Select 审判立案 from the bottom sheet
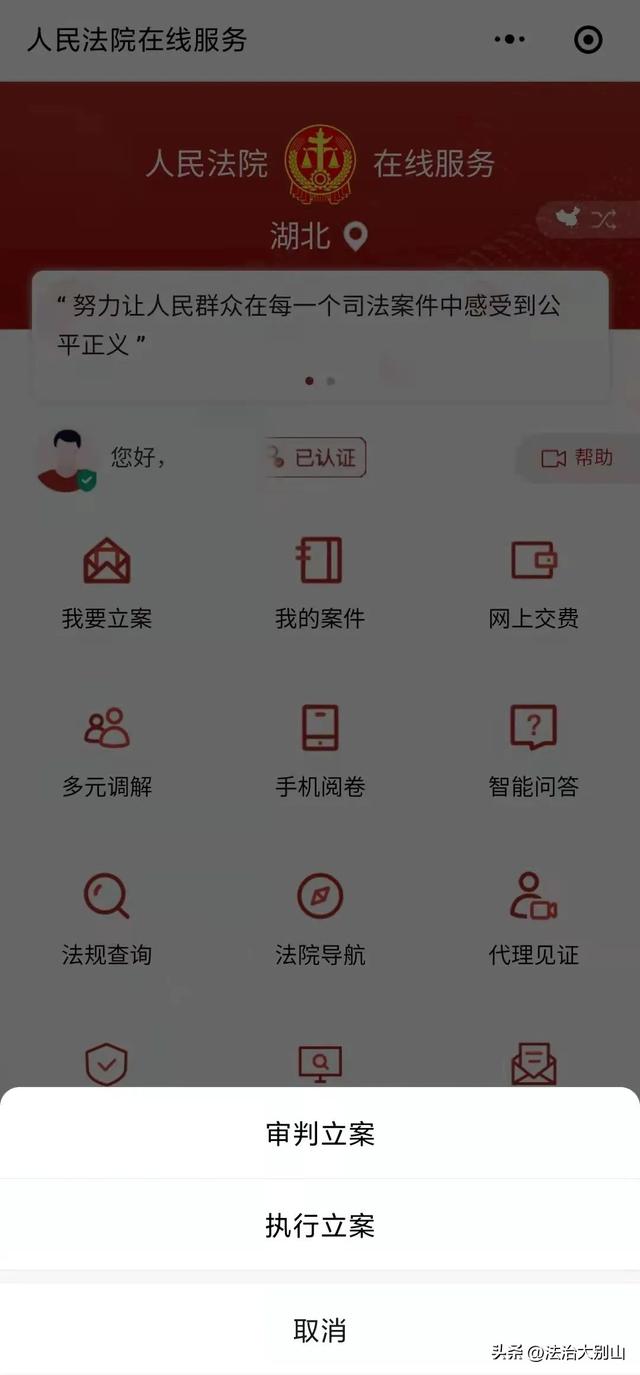The image size is (640, 1375). click(320, 1134)
